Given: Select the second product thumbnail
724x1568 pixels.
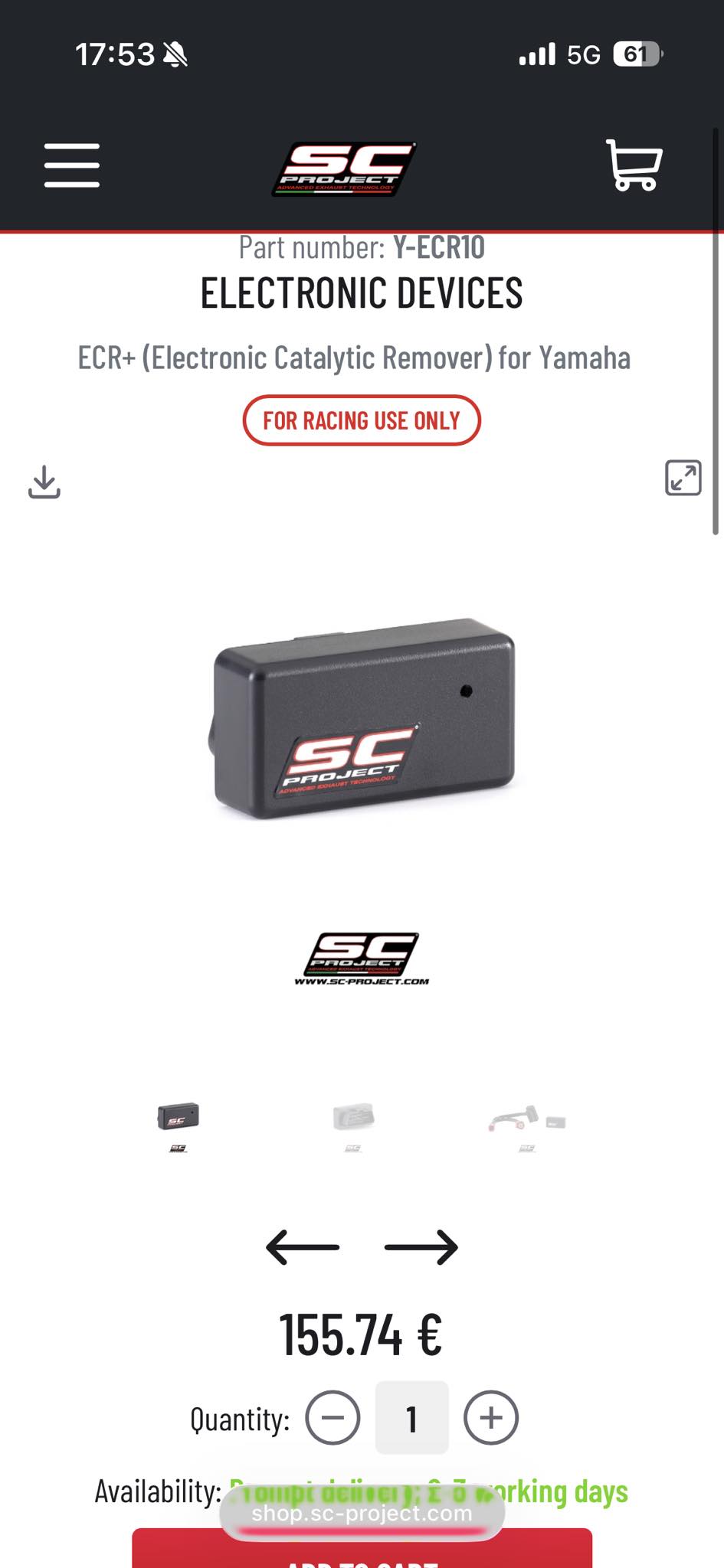Looking at the screenshot, I should (353, 1126).
